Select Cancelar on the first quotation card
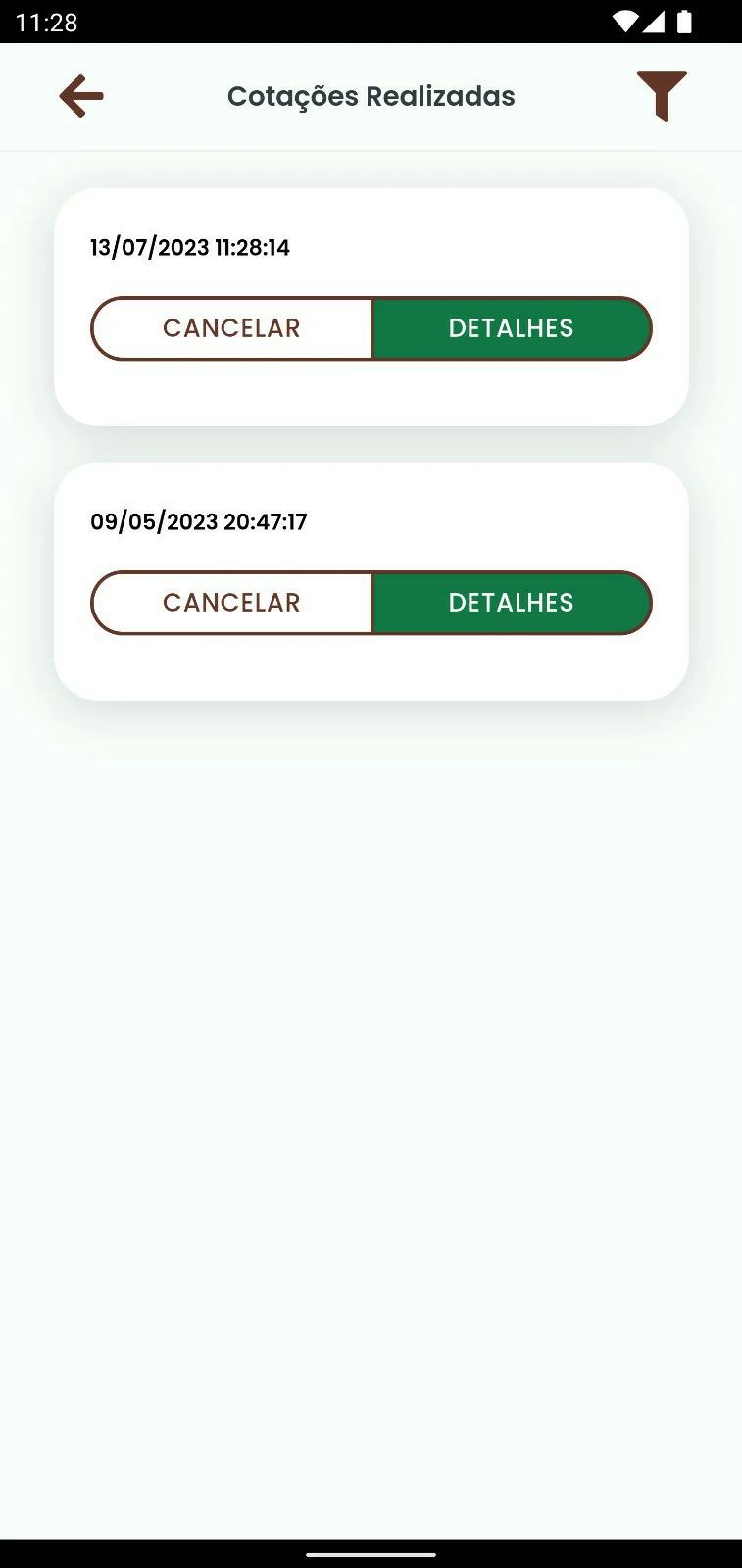Viewport: 742px width, 1568px height. (231, 328)
